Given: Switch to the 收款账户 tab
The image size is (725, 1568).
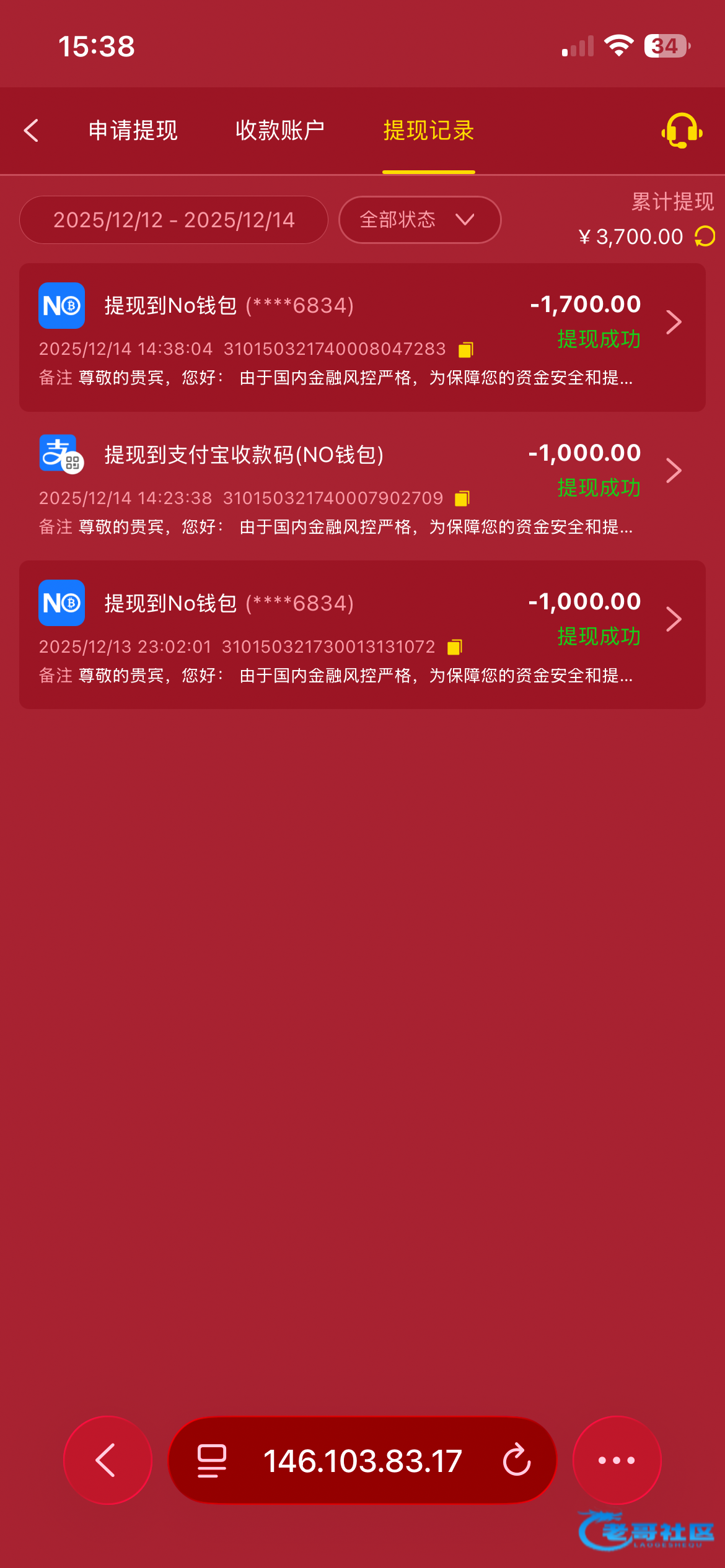Looking at the screenshot, I should point(279,131).
